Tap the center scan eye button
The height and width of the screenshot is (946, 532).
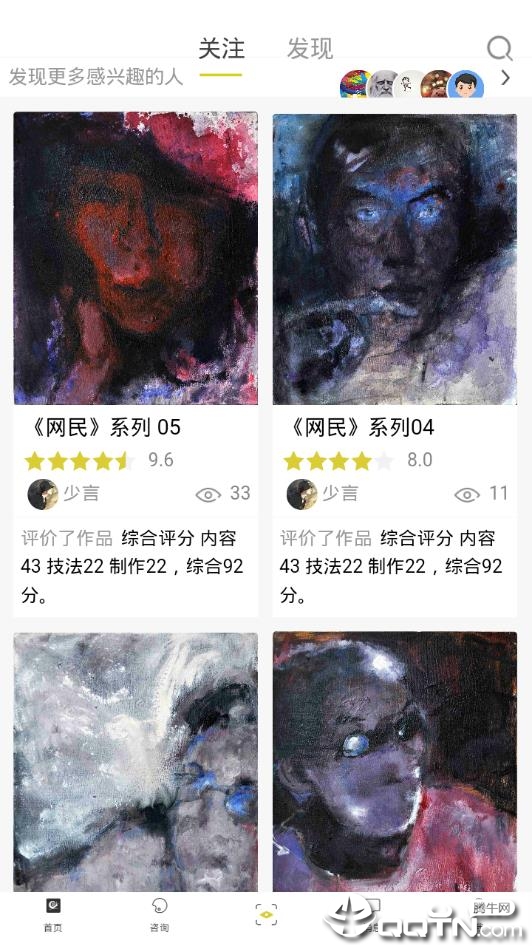click(266, 915)
